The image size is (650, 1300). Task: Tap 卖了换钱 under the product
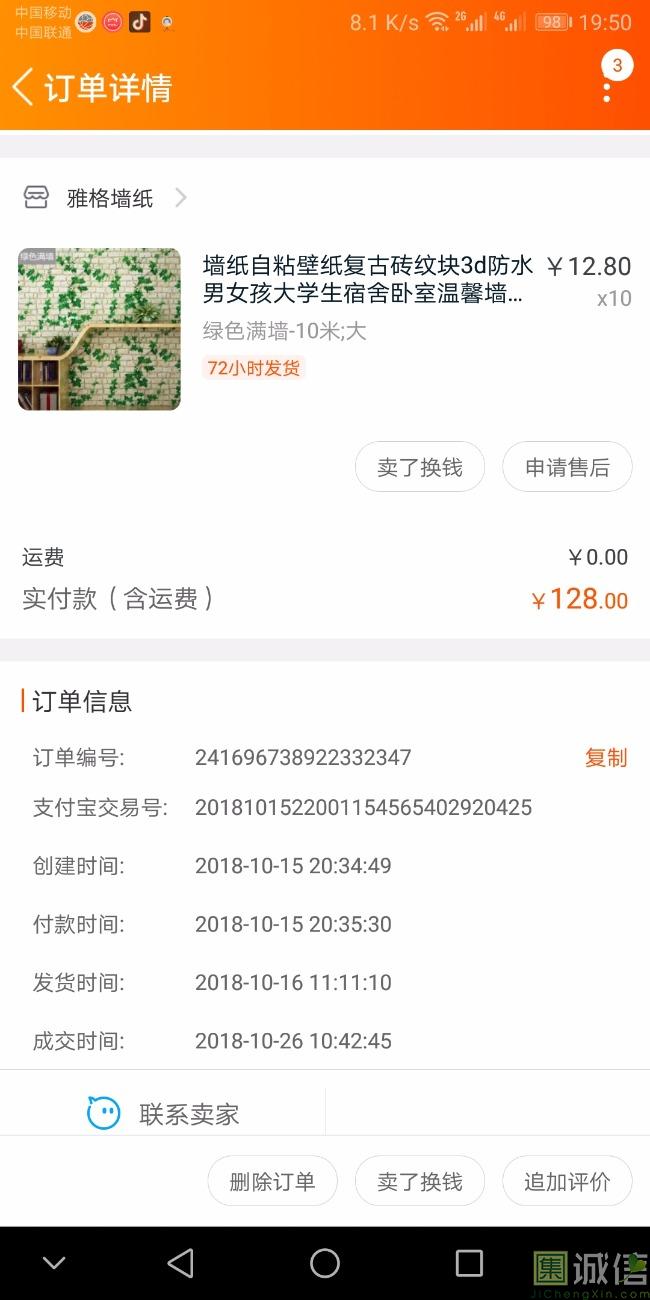(x=420, y=467)
